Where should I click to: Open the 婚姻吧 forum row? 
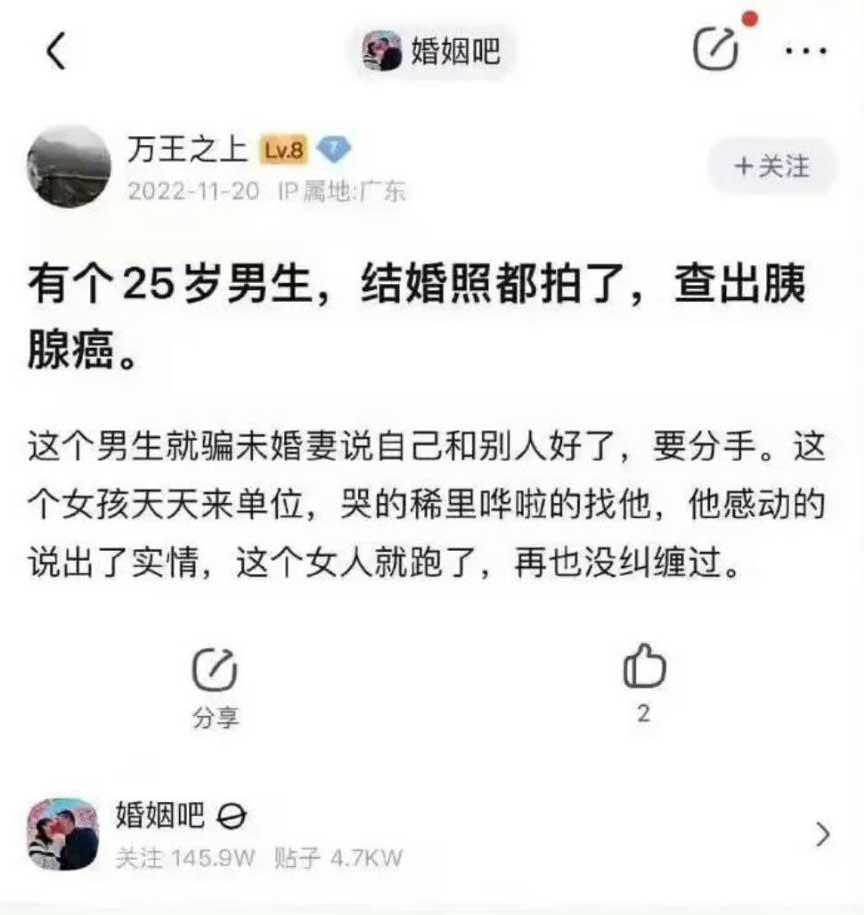point(431,834)
